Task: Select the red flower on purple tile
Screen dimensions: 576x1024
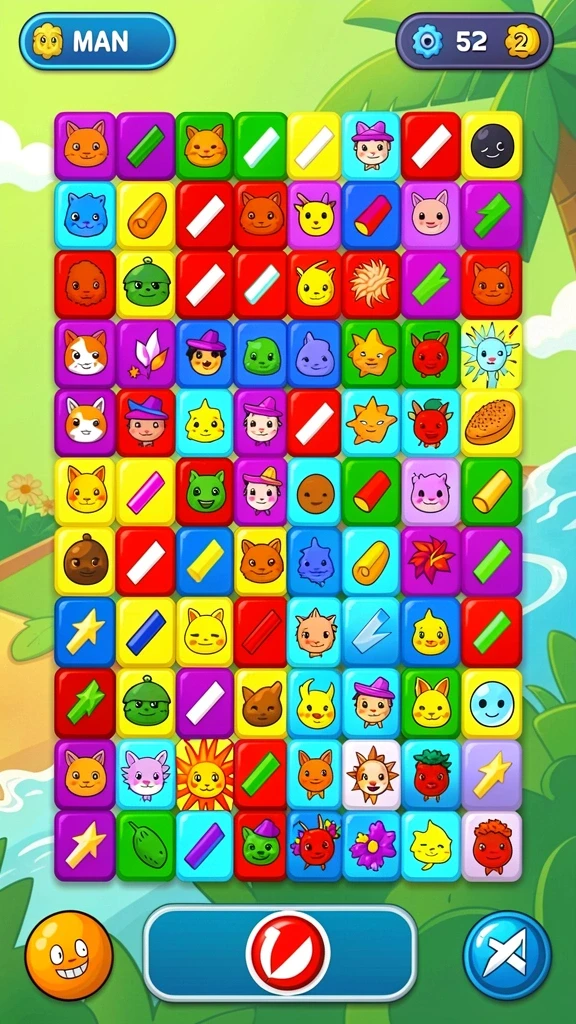Action: 430,561
